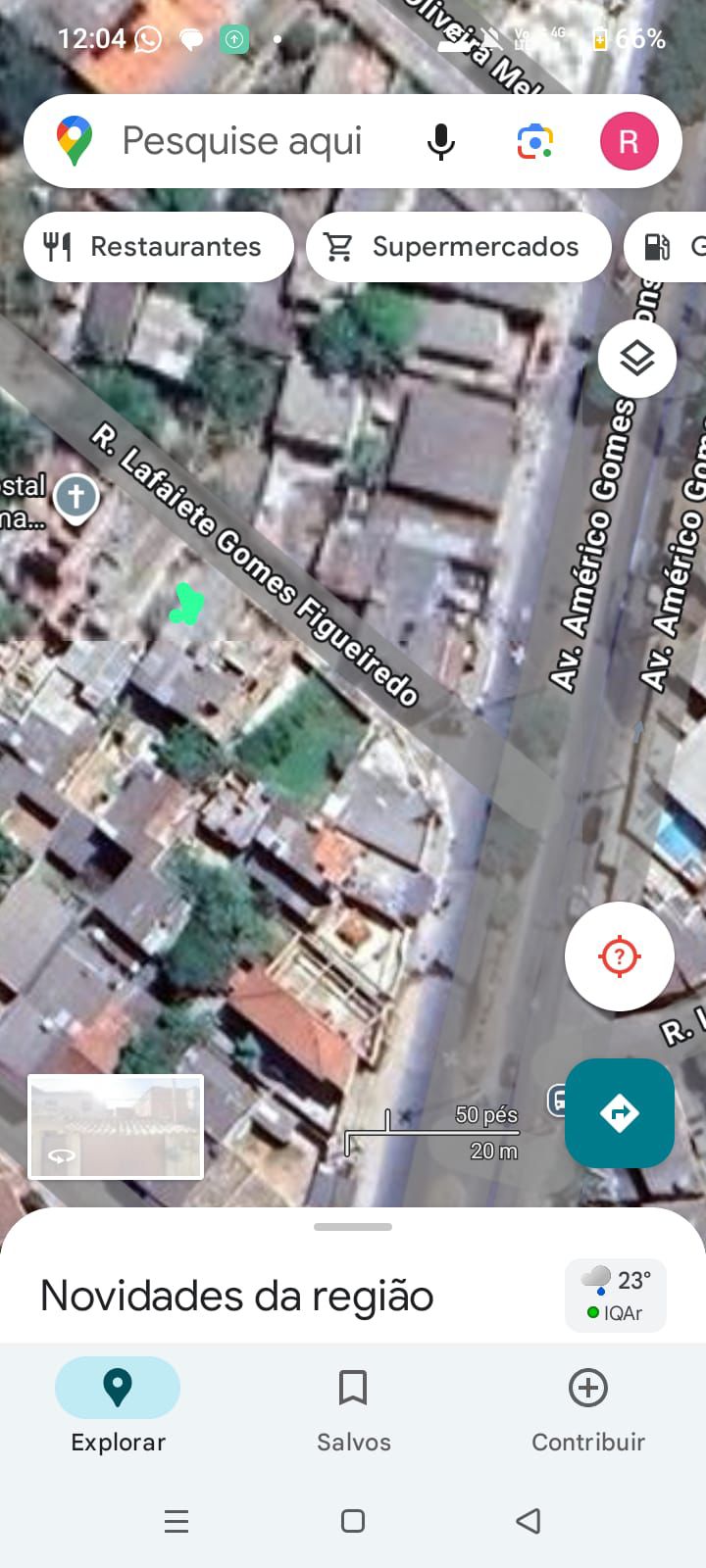
Task: Start voice search with the microphone
Action: 441,142
